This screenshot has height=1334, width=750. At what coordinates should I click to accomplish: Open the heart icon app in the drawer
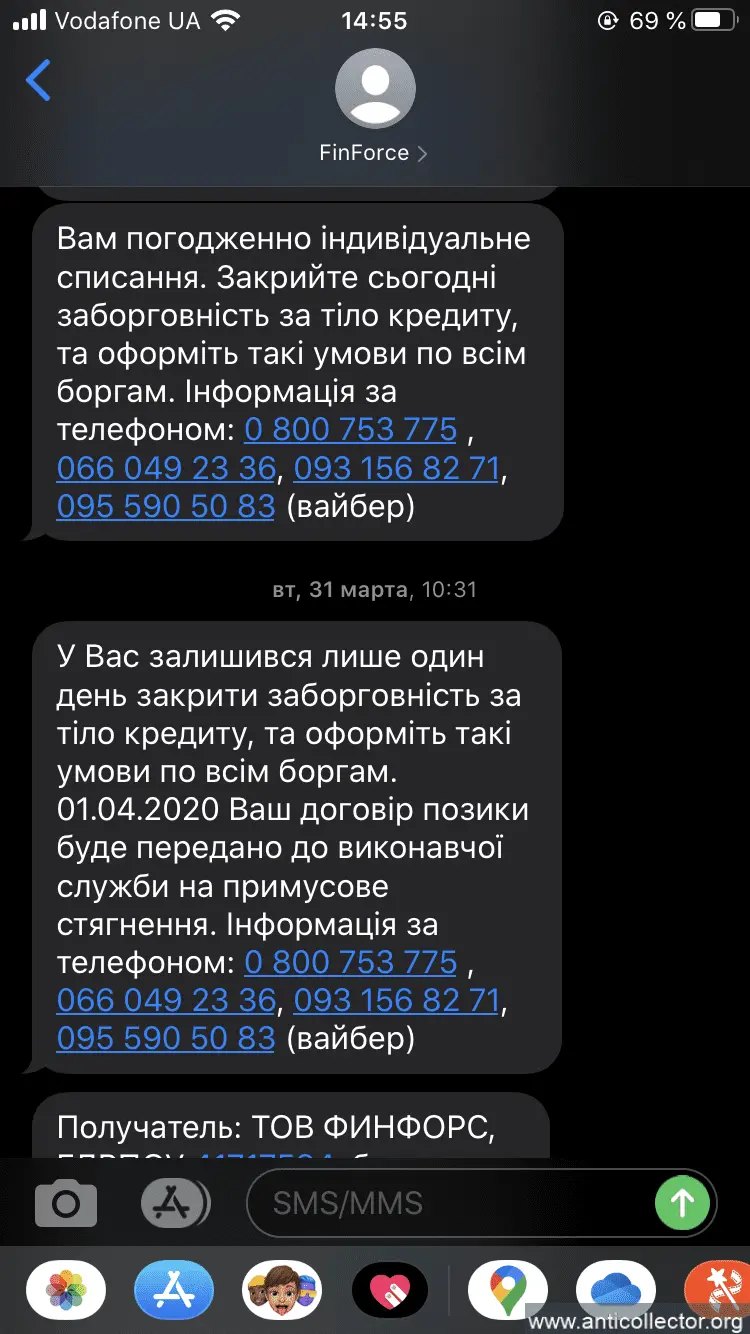392,1290
